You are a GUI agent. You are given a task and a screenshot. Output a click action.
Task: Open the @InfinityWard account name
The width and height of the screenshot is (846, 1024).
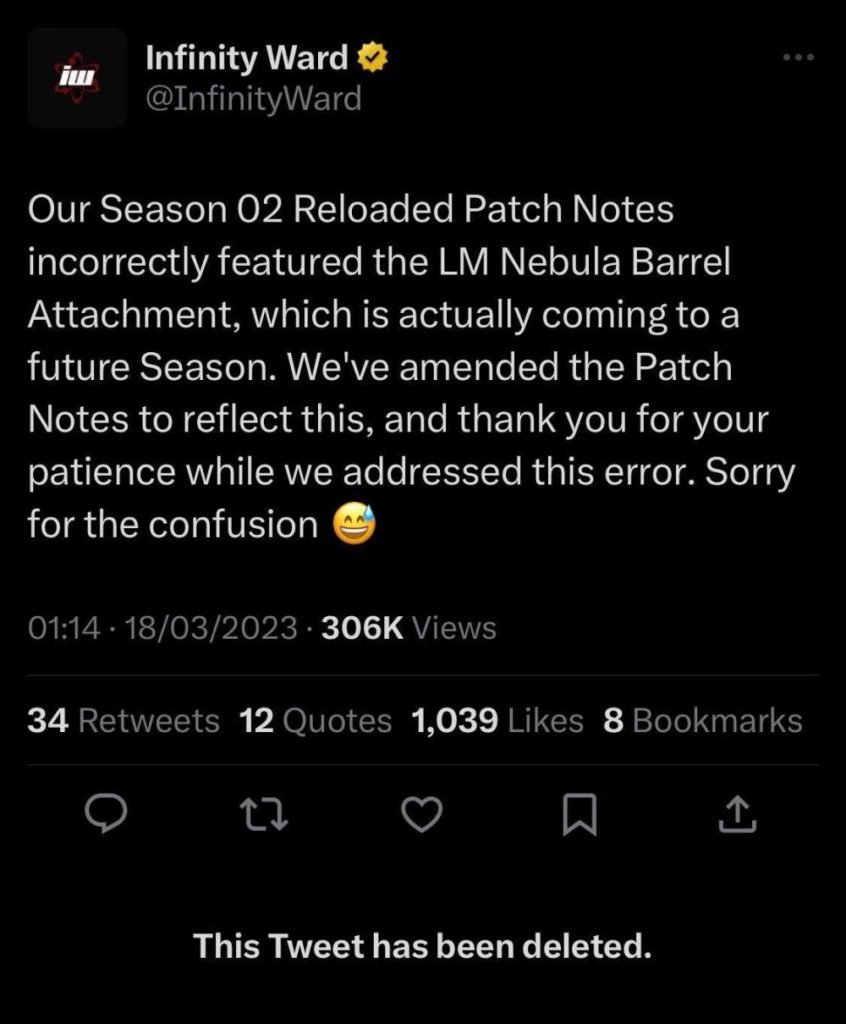tap(253, 99)
